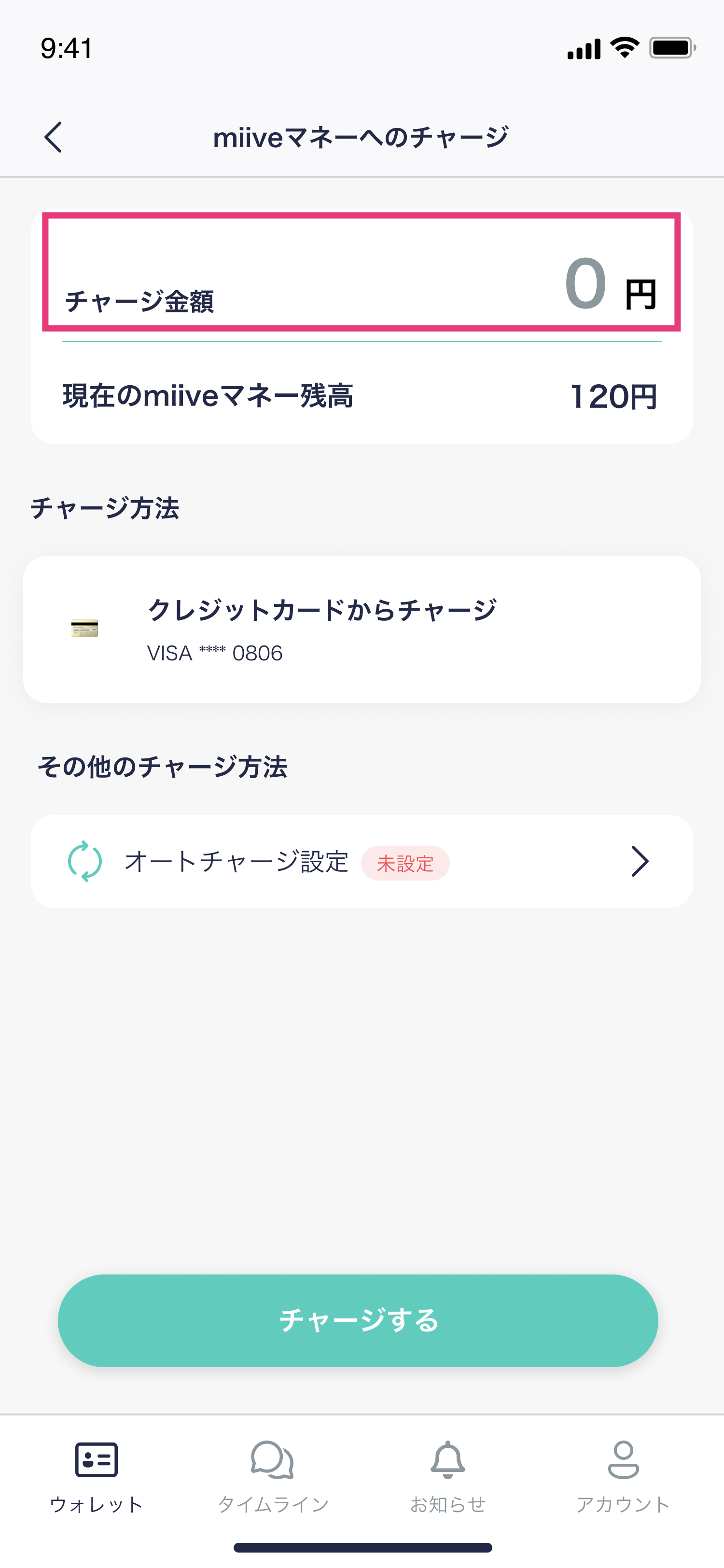
Task: Tap the 現在のmiiveマネー残高 balance row
Action: (362, 396)
